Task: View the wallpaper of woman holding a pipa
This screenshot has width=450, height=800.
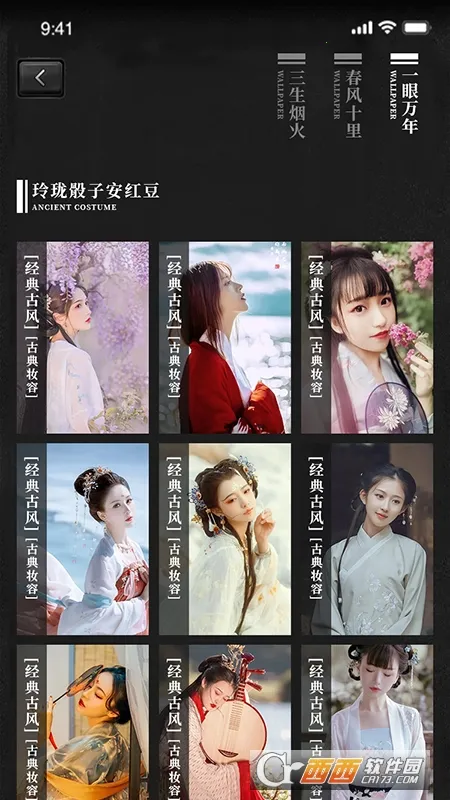Action: 225,722
